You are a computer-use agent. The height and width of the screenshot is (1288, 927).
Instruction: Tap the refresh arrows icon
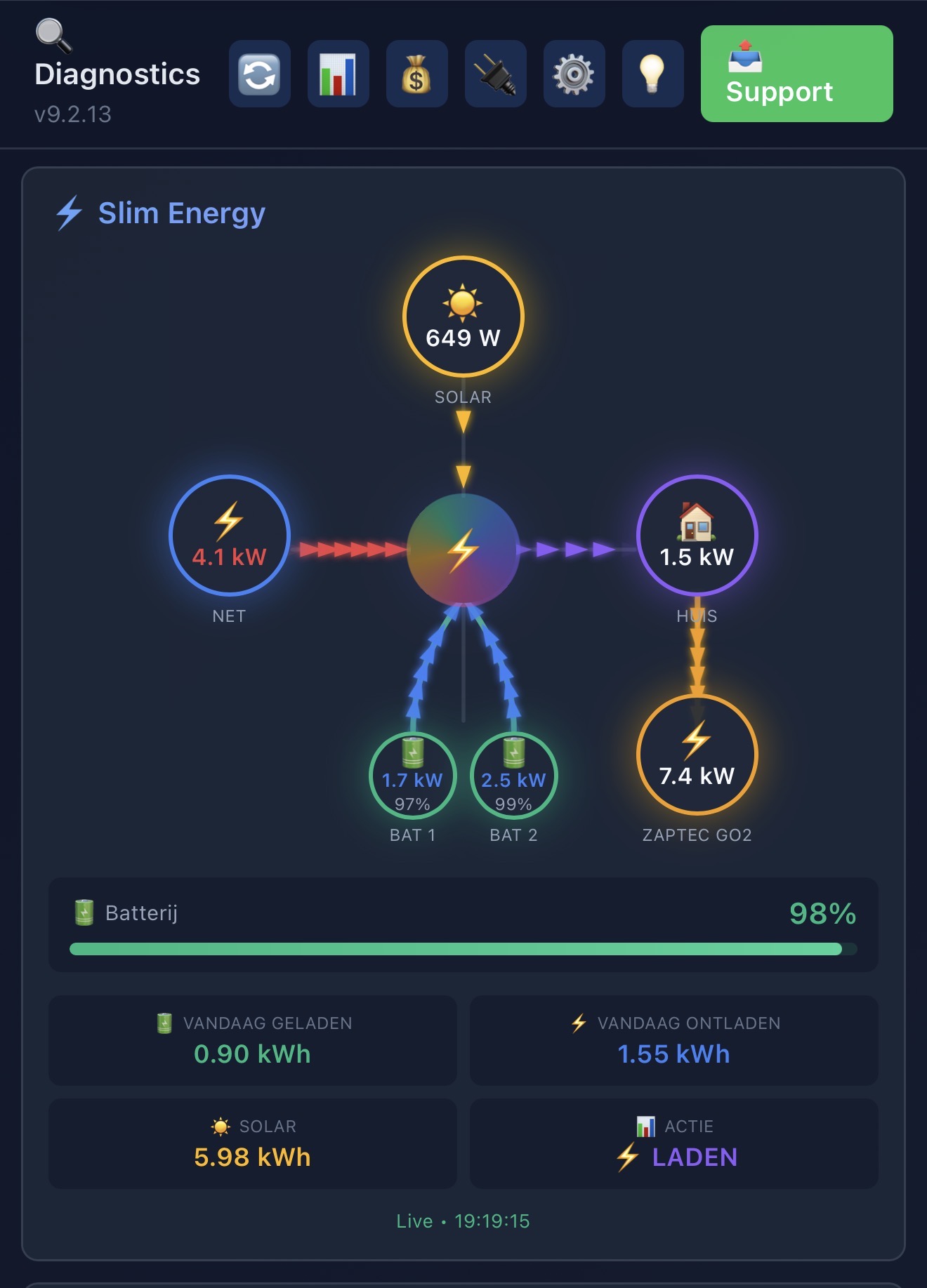pos(259,74)
